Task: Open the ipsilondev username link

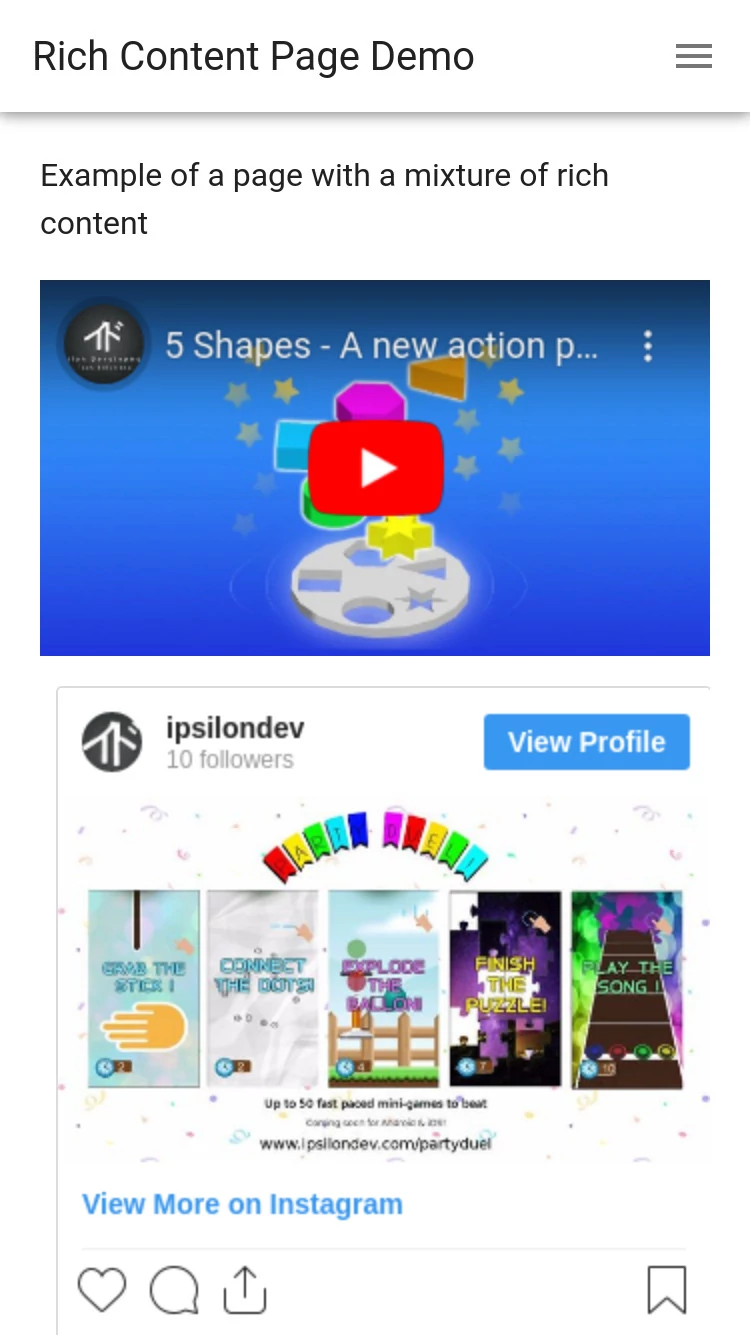Action: pyautogui.click(x=235, y=728)
